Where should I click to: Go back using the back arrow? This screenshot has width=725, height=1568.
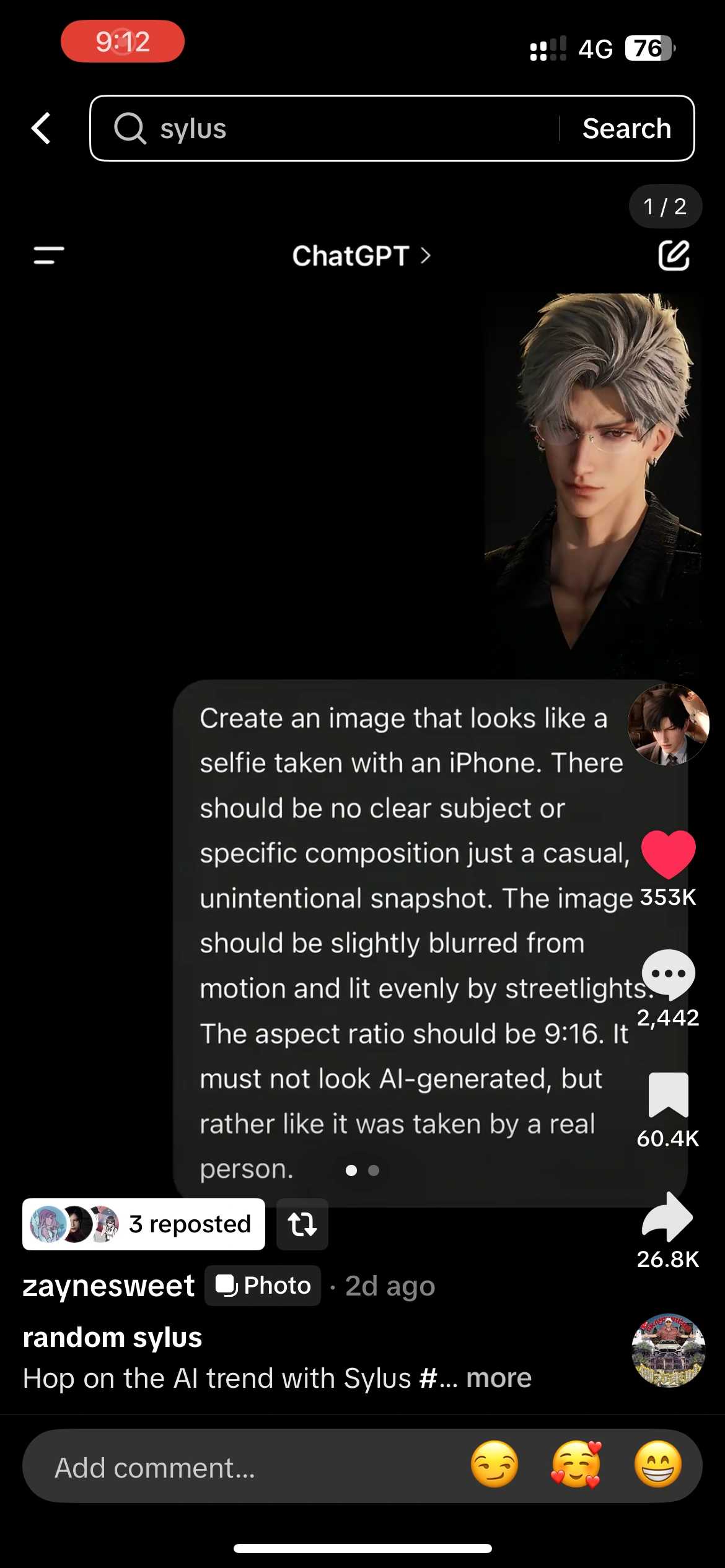pyautogui.click(x=42, y=128)
